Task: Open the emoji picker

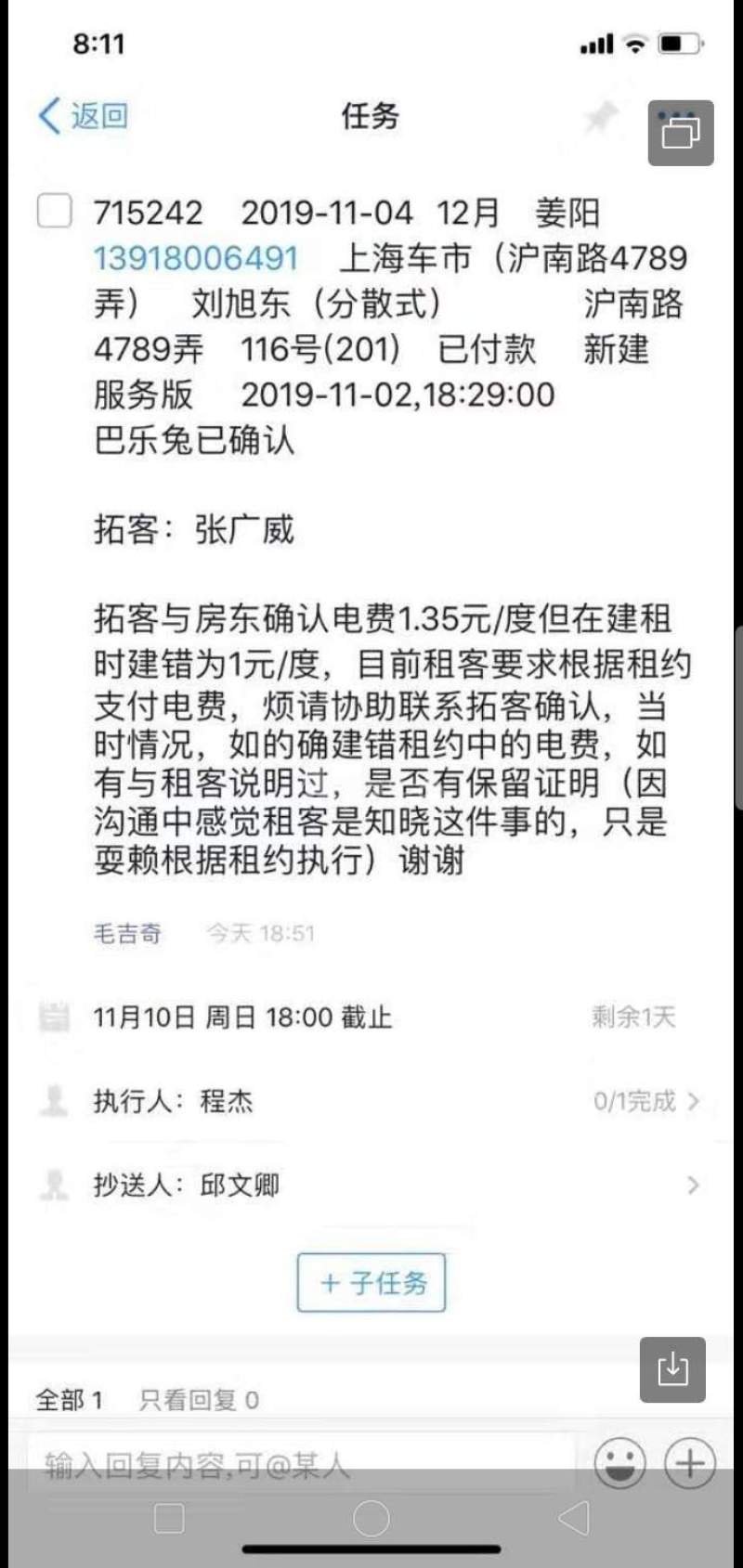Action: coord(619,1464)
